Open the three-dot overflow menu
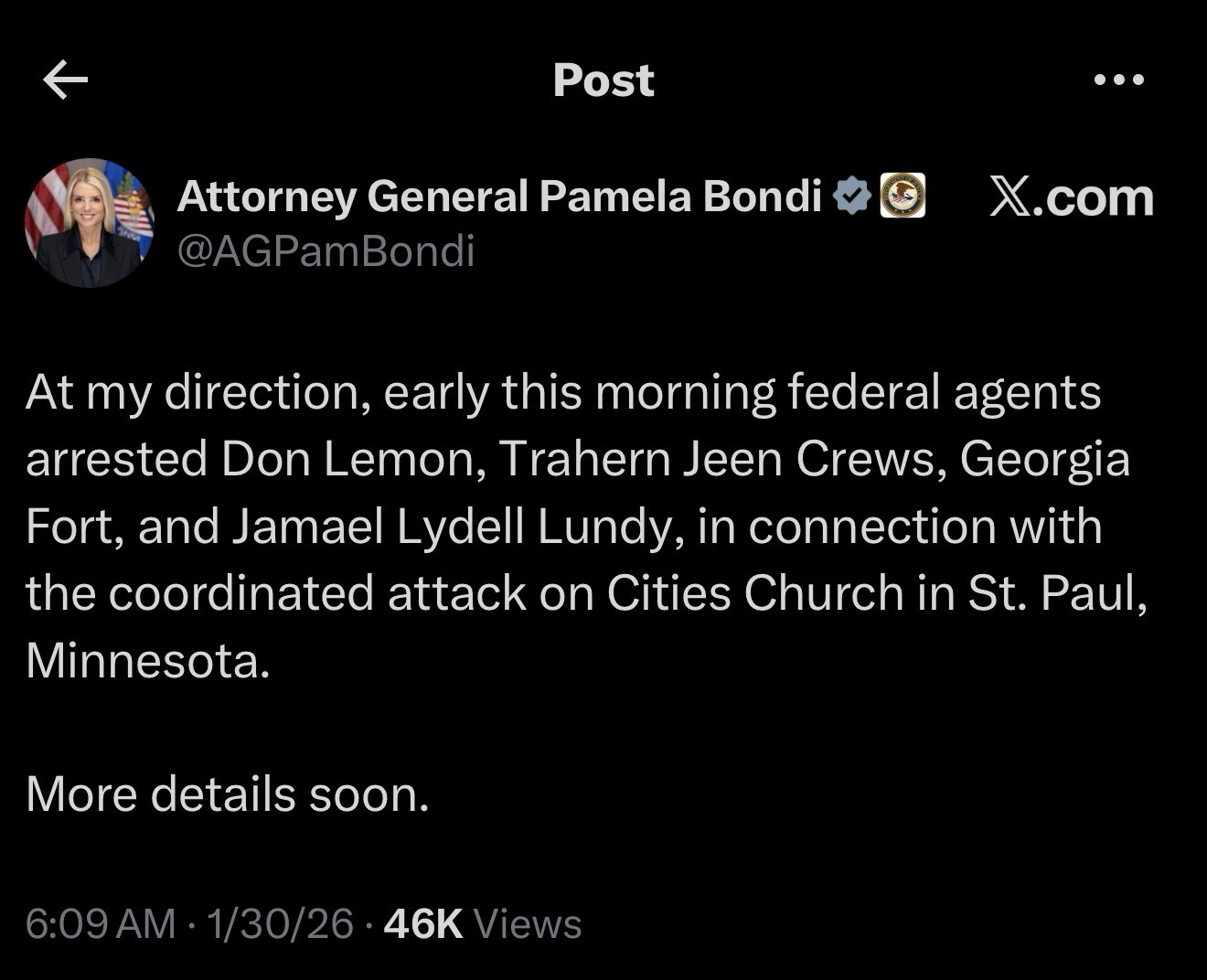Viewport: 1207px width, 980px height. click(x=1118, y=80)
